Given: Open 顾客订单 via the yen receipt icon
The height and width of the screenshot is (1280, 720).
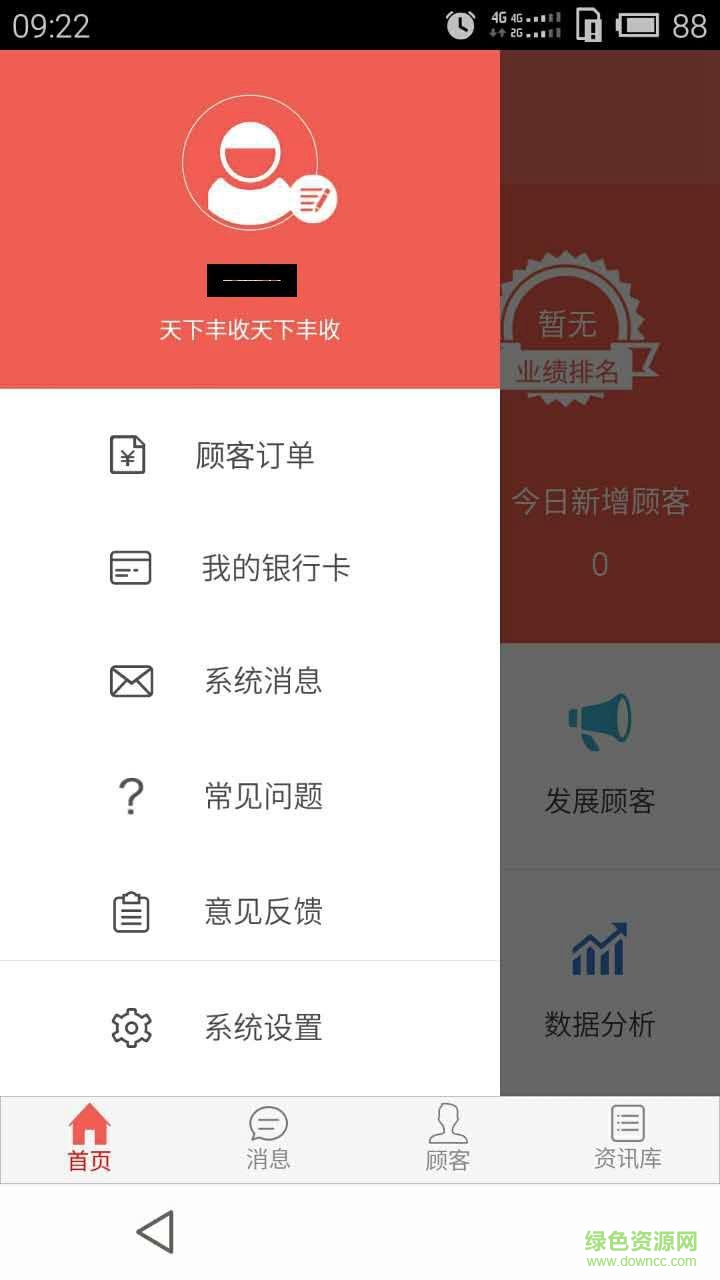Looking at the screenshot, I should 128,455.
